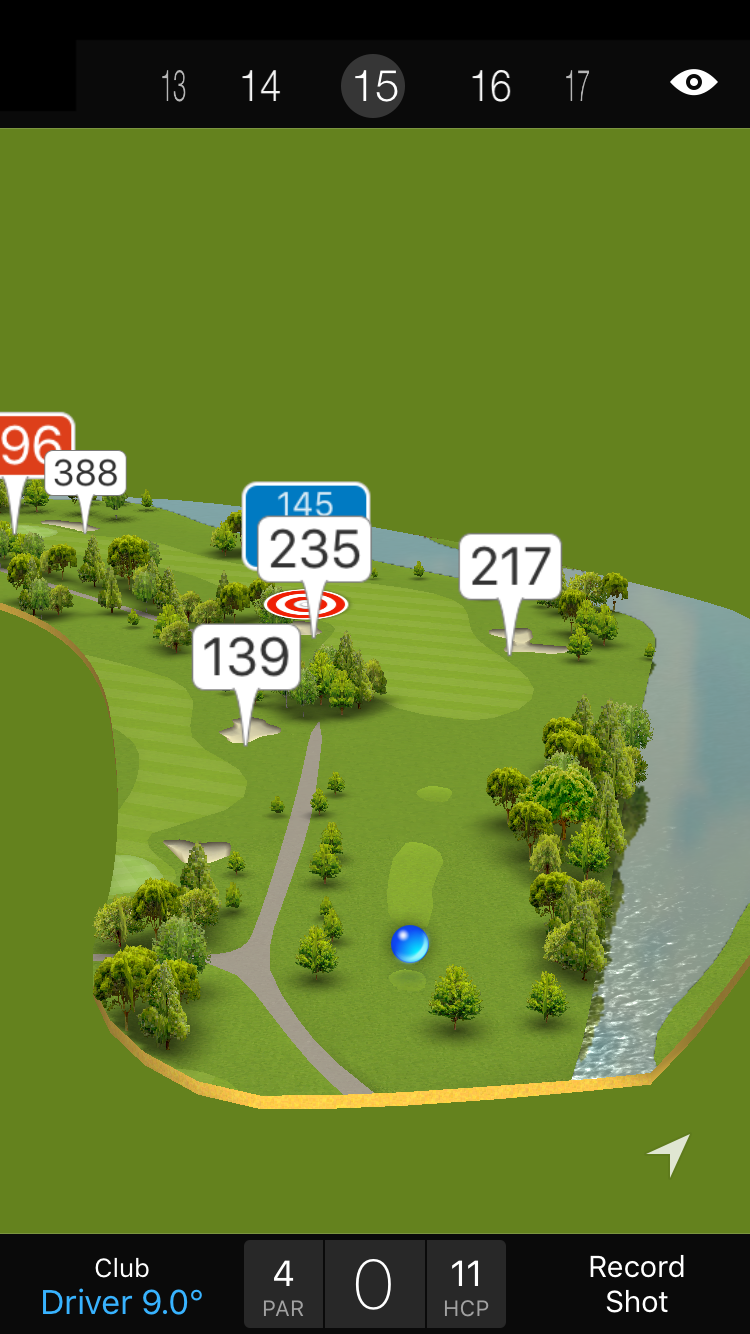Select the 388 distance marker
Viewport: 750px width, 1334px height.
point(86,472)
